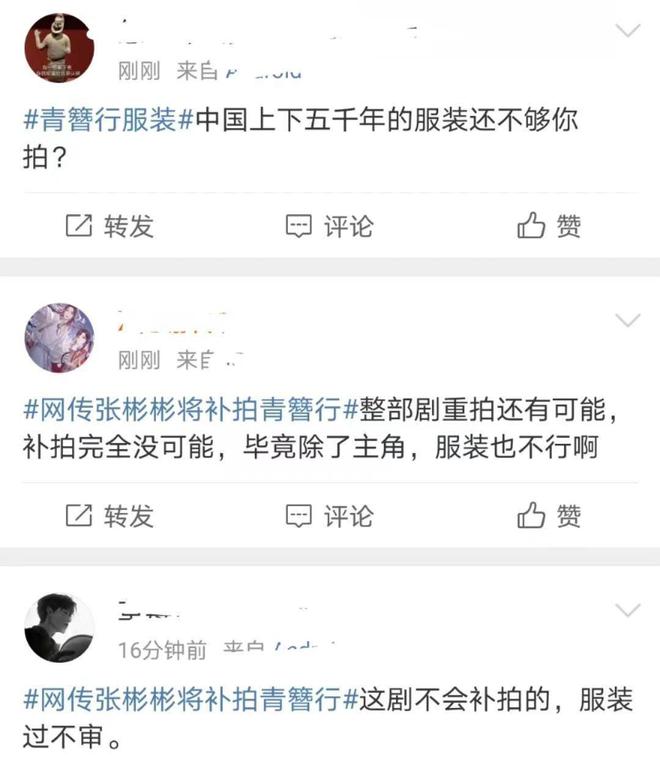Expand the chevron menu on the 整部剧重拍 post

click(627, 320)
